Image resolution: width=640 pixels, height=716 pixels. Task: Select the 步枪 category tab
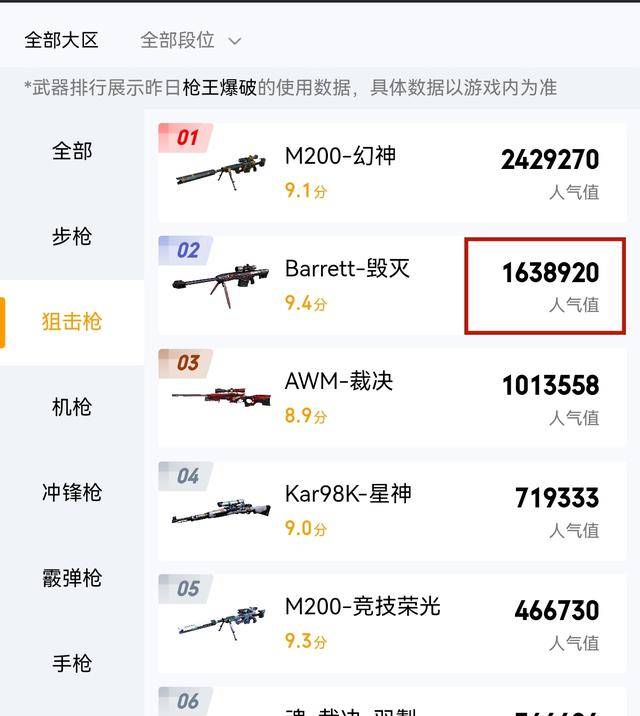click(x=72, y=236)
